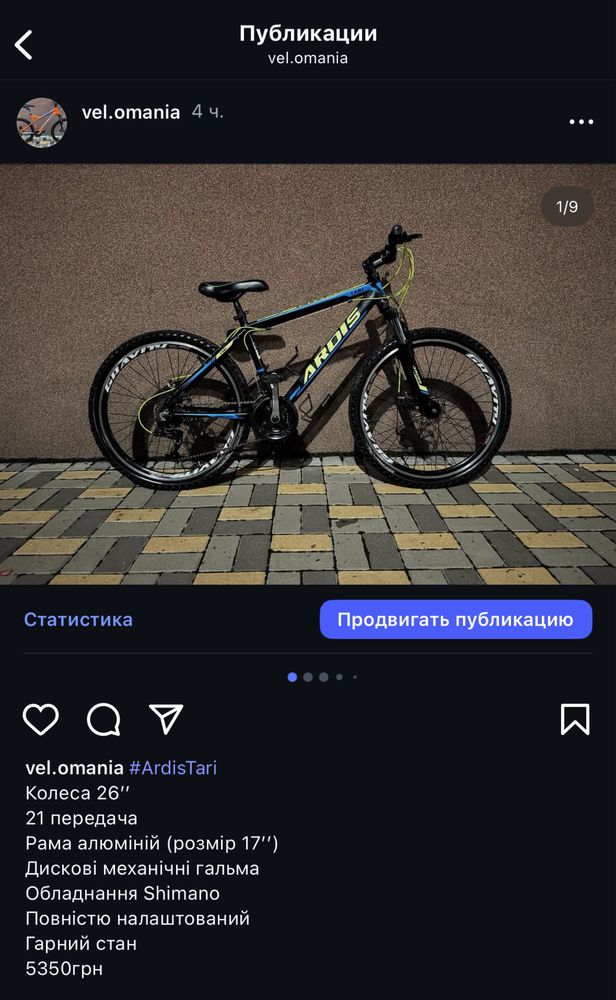
Task: Open comments via speech bubble icon
Action: (x=104, y=719)
